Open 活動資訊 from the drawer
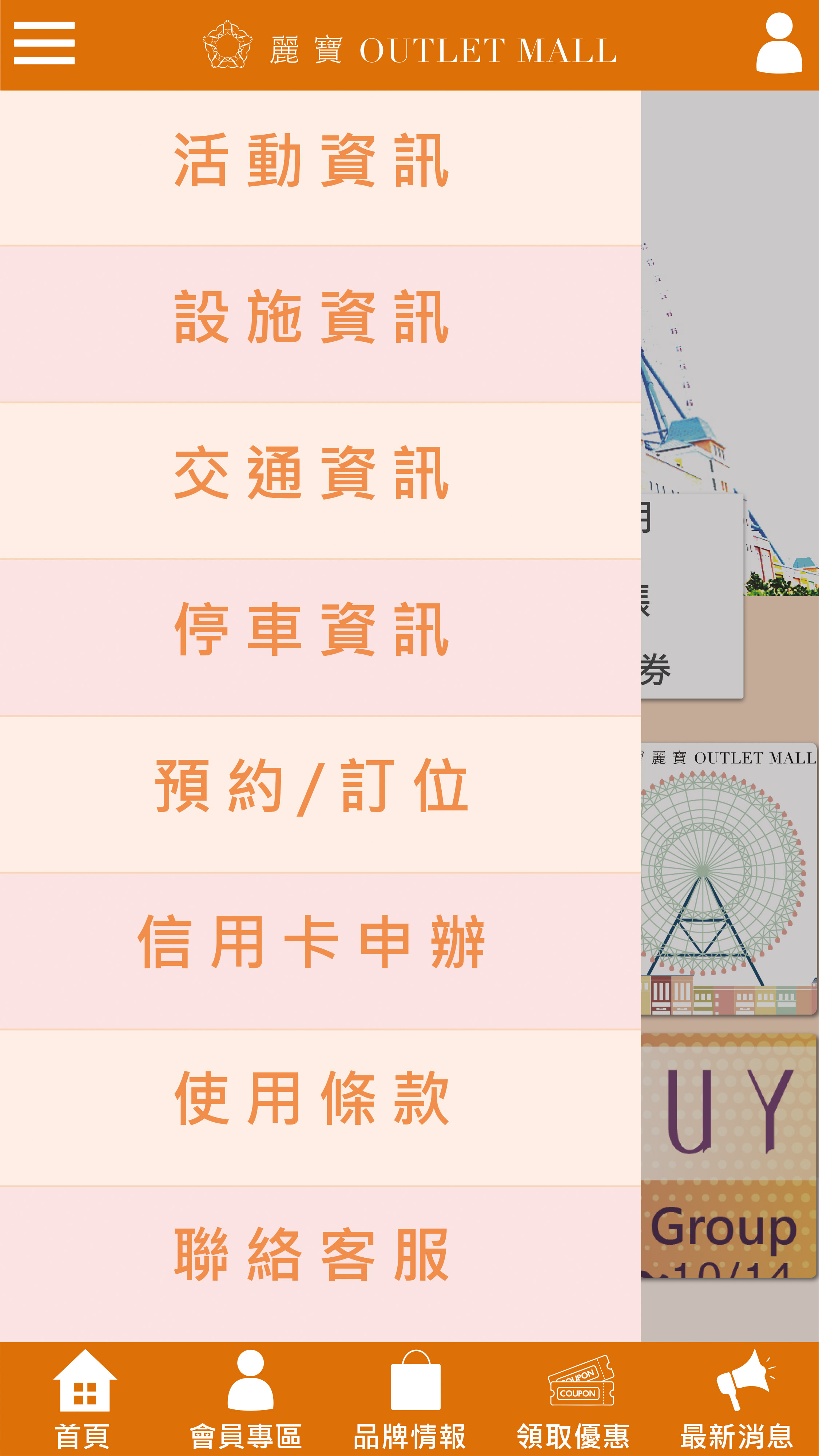This screenshot has height=1456, width=819. click(x=312, y=161)
